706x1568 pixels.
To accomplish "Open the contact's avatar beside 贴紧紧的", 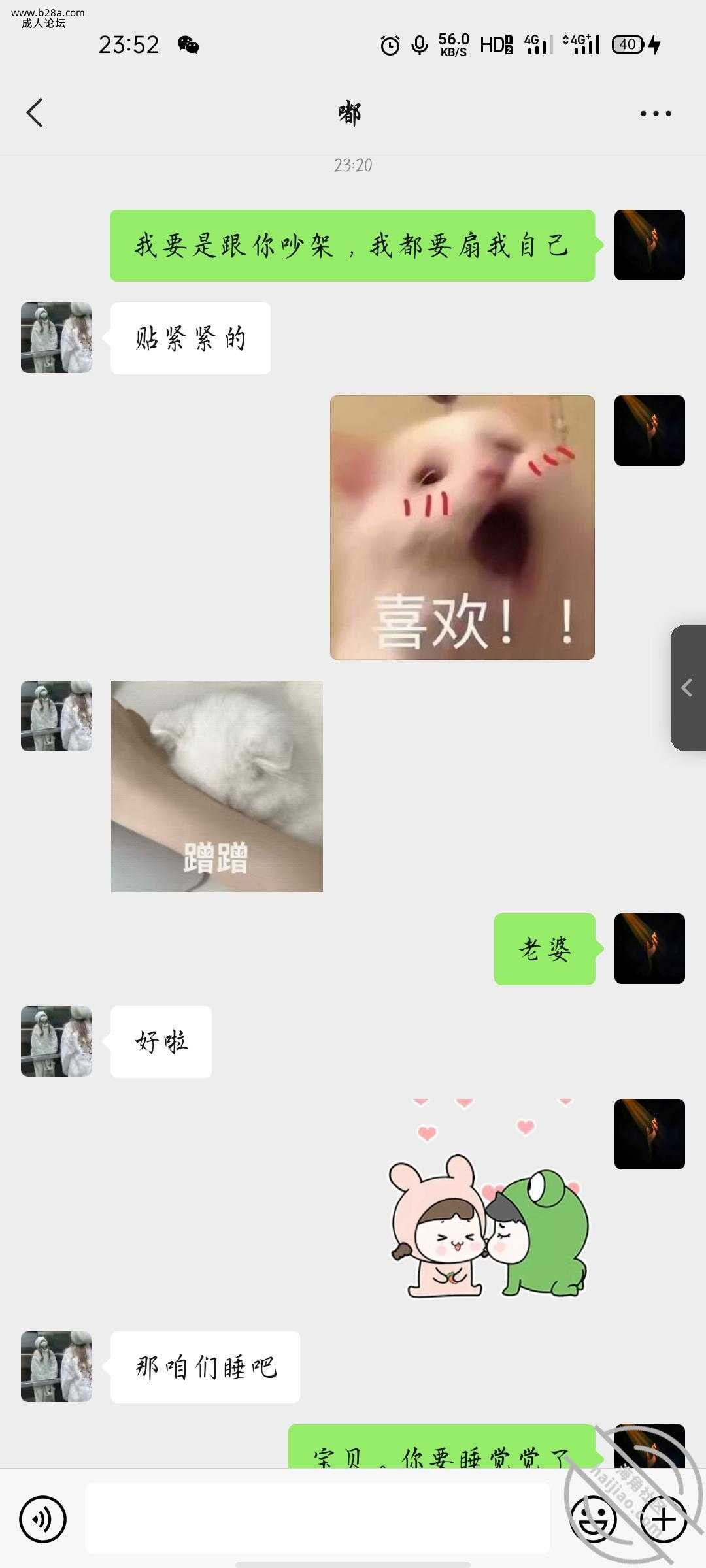I will (x=56, y=338).
